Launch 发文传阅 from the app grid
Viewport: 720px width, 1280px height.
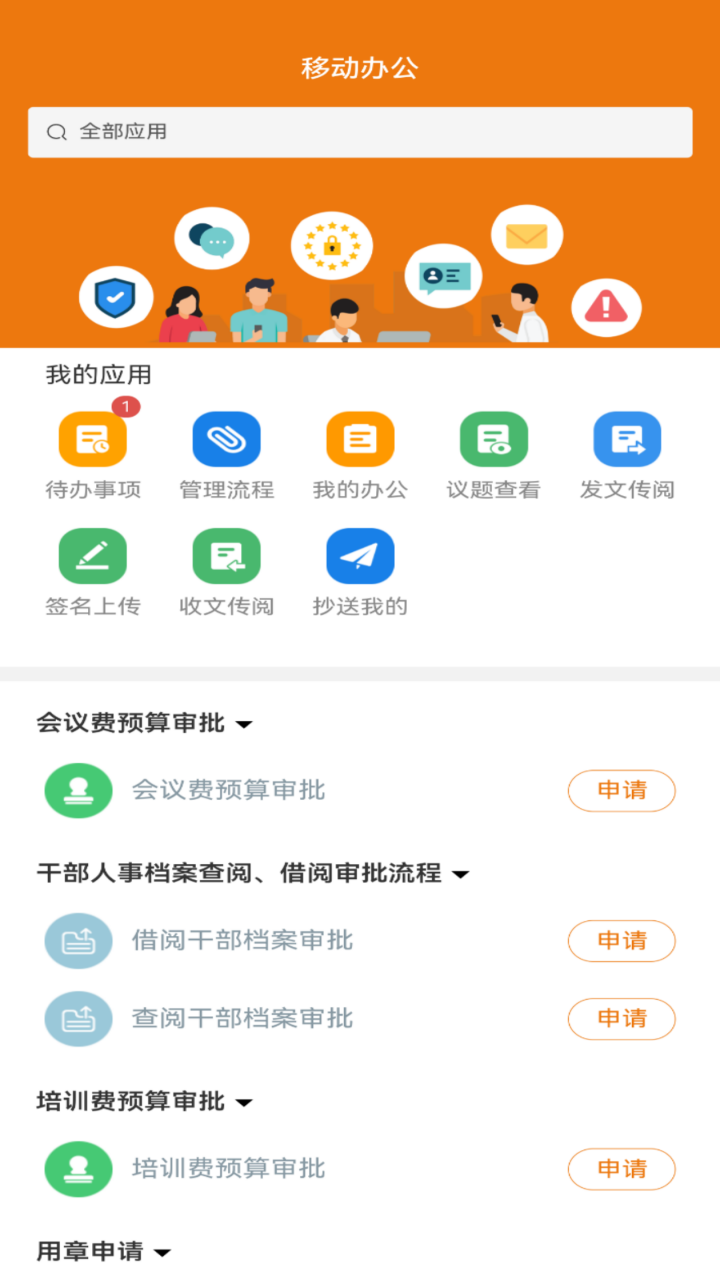click(627, 438)
